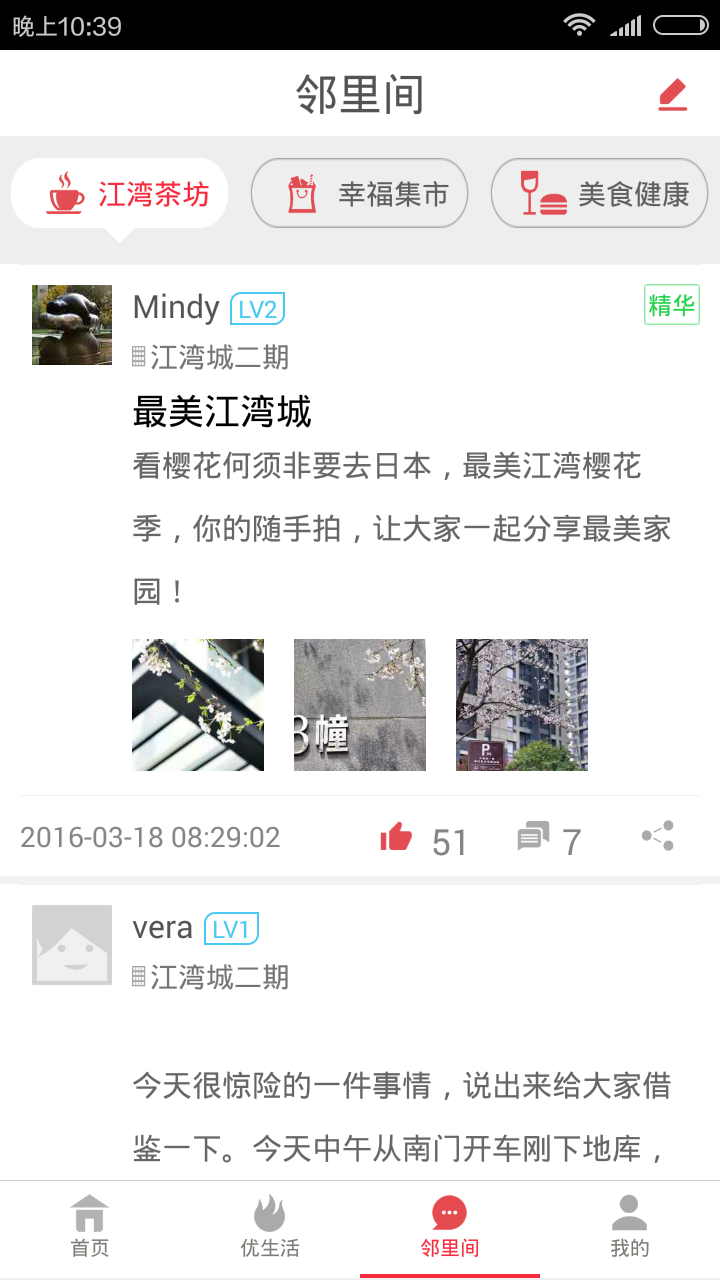Select the 江湾茶坊 category chip
The width and height of the screenshot is (720, 1280).
[120, 193]
